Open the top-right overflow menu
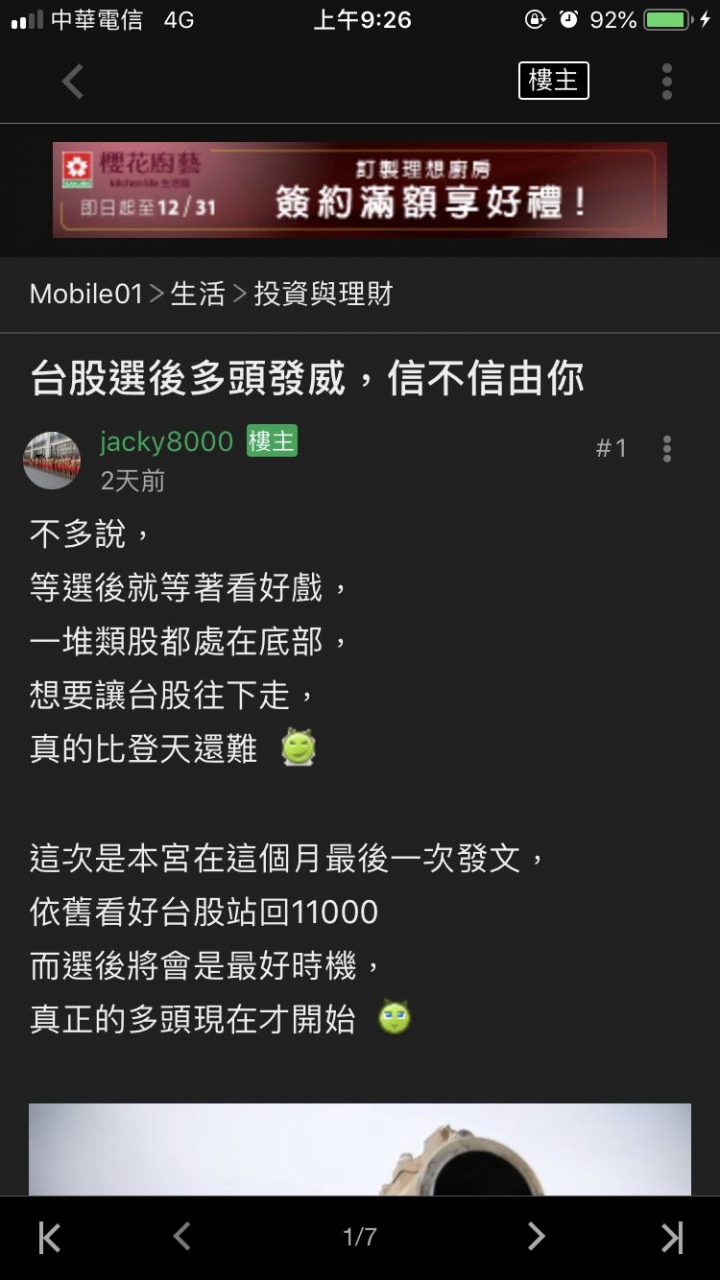 (x=666, y=82)
